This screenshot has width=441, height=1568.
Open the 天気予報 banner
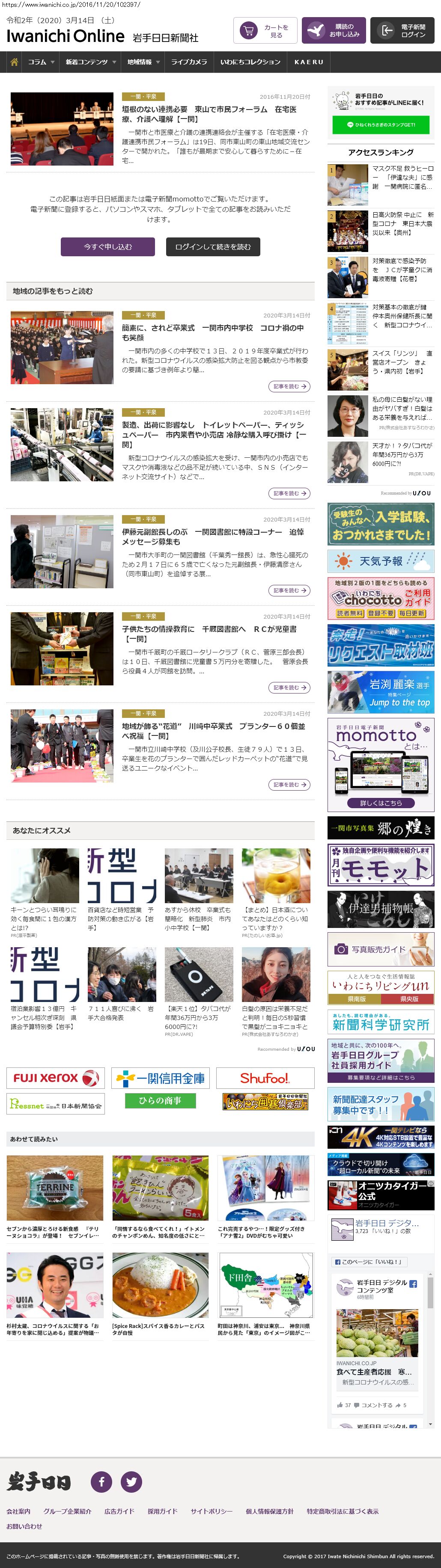[381, 560]
